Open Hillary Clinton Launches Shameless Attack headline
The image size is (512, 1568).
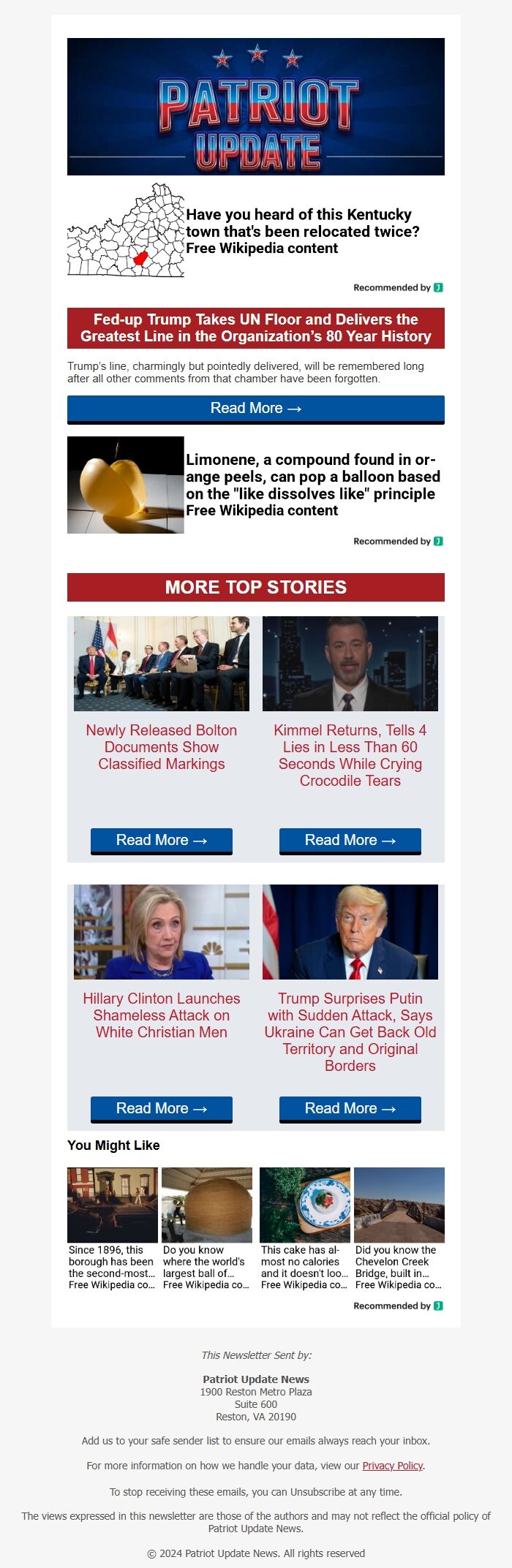coord(162,1015)
